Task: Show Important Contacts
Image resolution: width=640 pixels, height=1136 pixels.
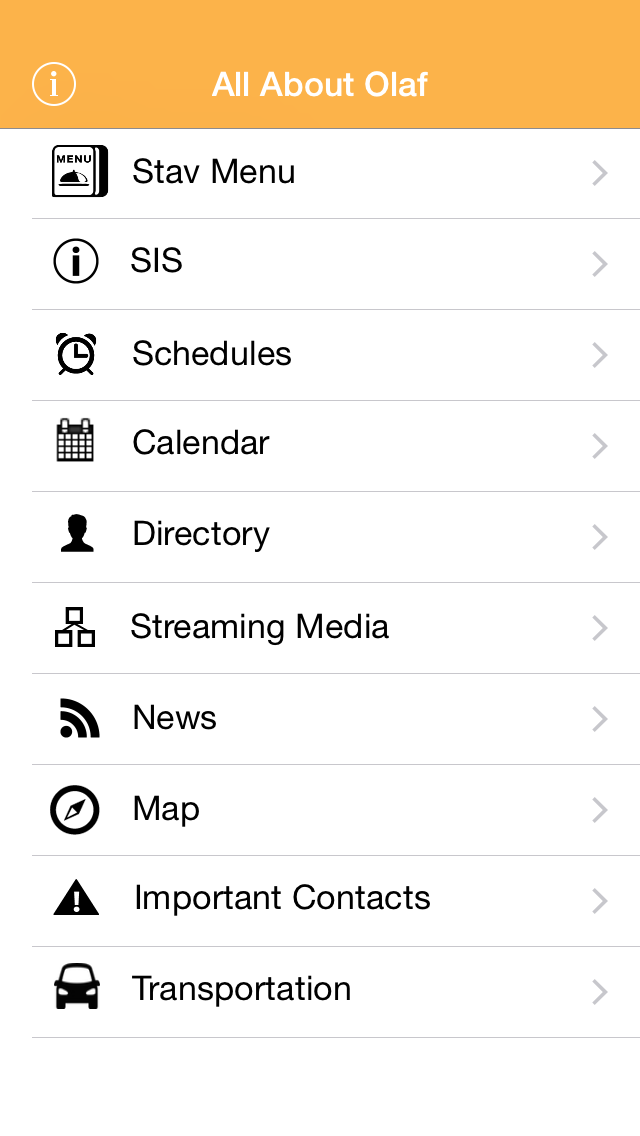Action: coord(320,900)
